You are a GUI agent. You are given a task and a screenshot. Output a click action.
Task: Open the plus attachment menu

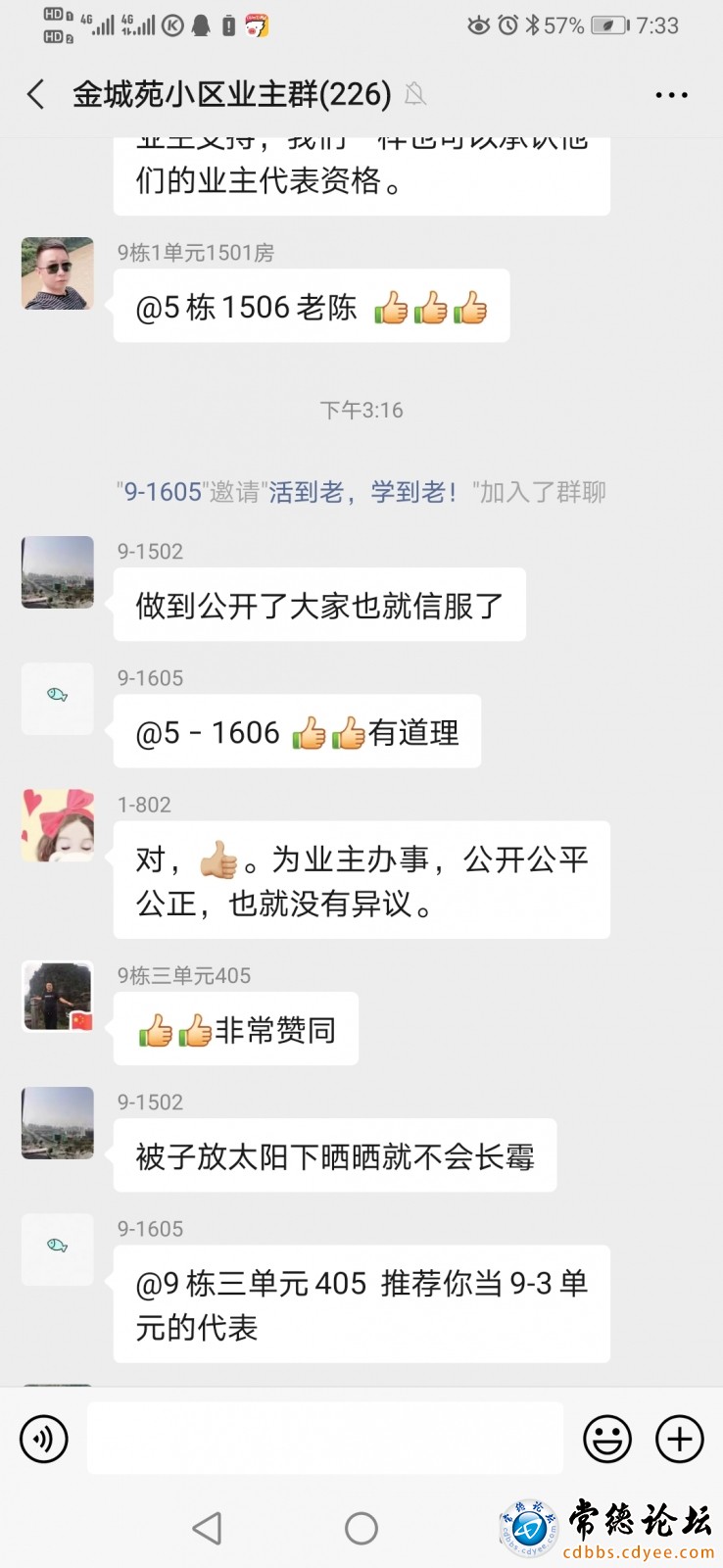click(x=680, y=1439)
